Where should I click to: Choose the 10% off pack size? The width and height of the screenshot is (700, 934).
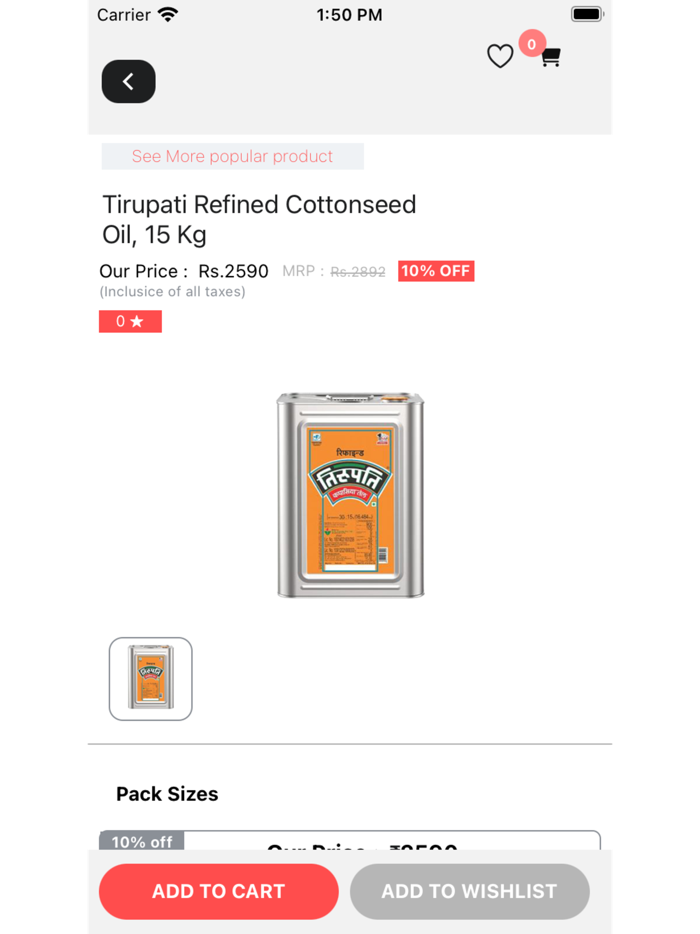click(x=350, y=841)
